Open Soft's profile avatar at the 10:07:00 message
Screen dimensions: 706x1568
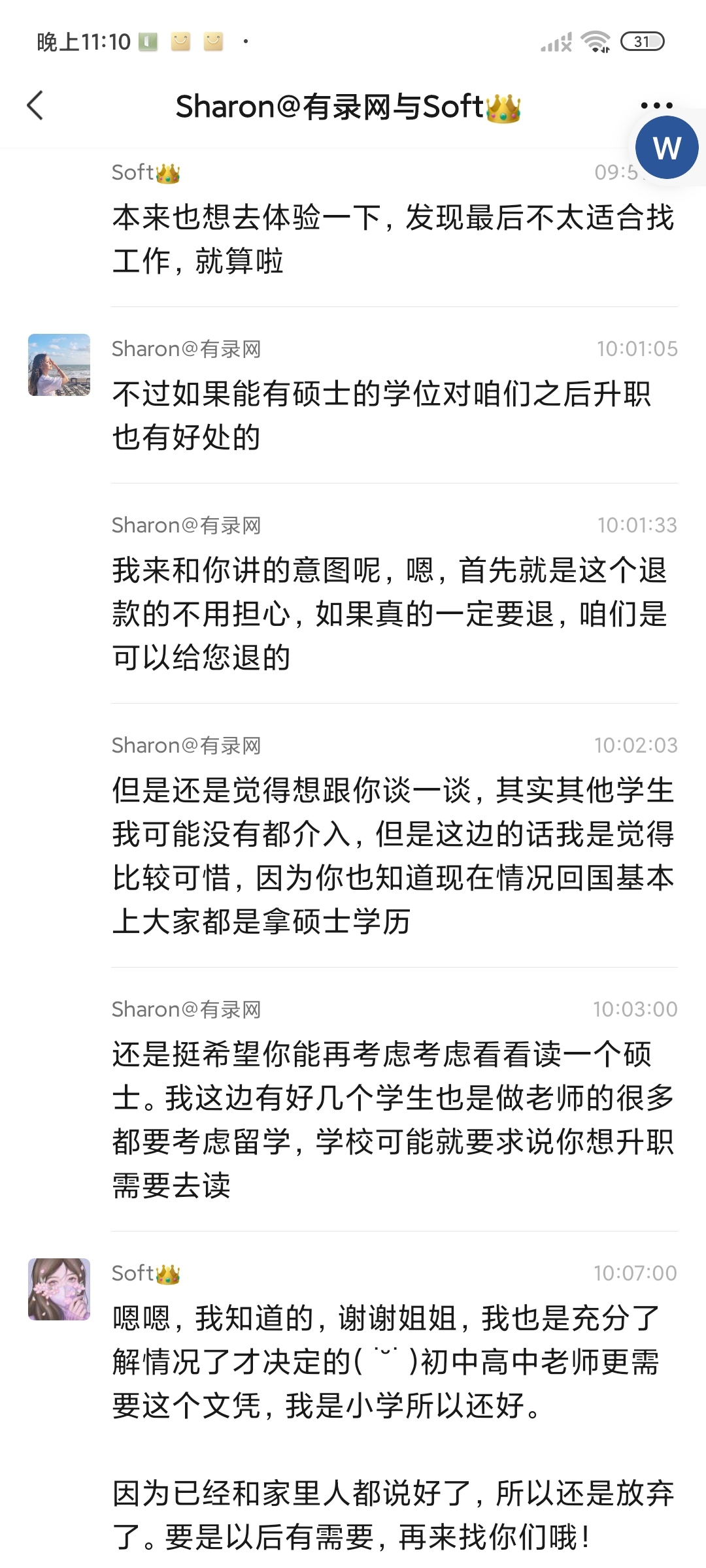59,1289
